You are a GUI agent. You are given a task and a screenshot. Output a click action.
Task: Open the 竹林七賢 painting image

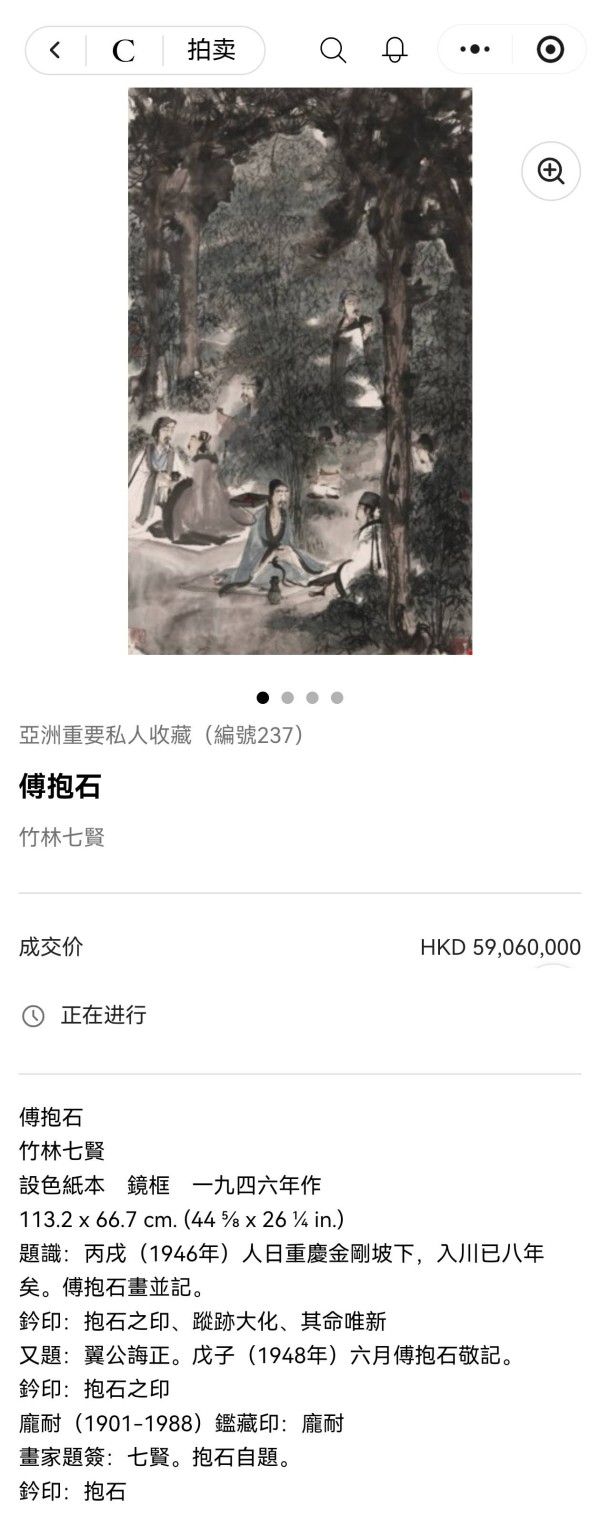[300, 371]
